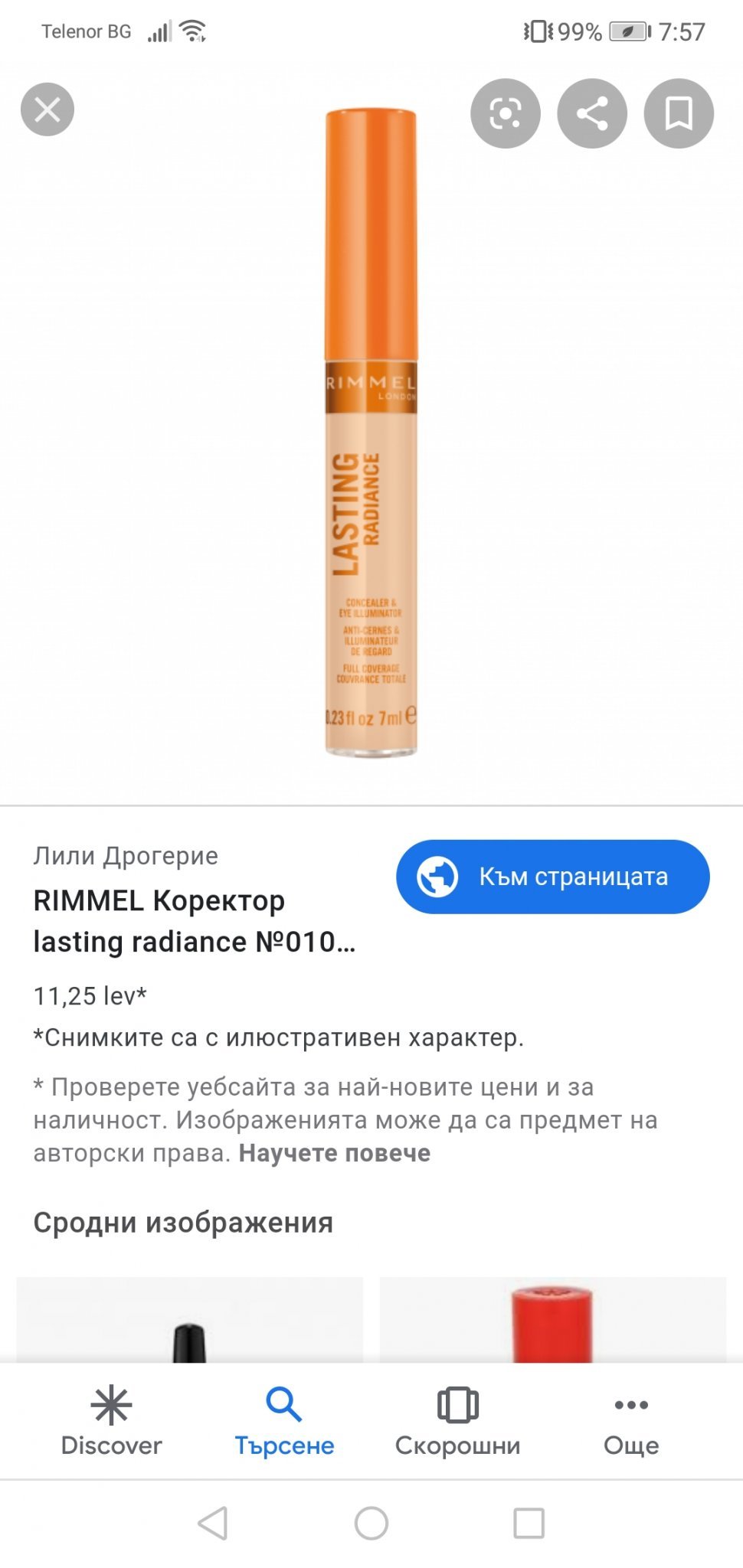The height and width of the screenshot is (1568, 743).
Task: Open the "Научете повече" link
Action: (x=335, y=1153)
